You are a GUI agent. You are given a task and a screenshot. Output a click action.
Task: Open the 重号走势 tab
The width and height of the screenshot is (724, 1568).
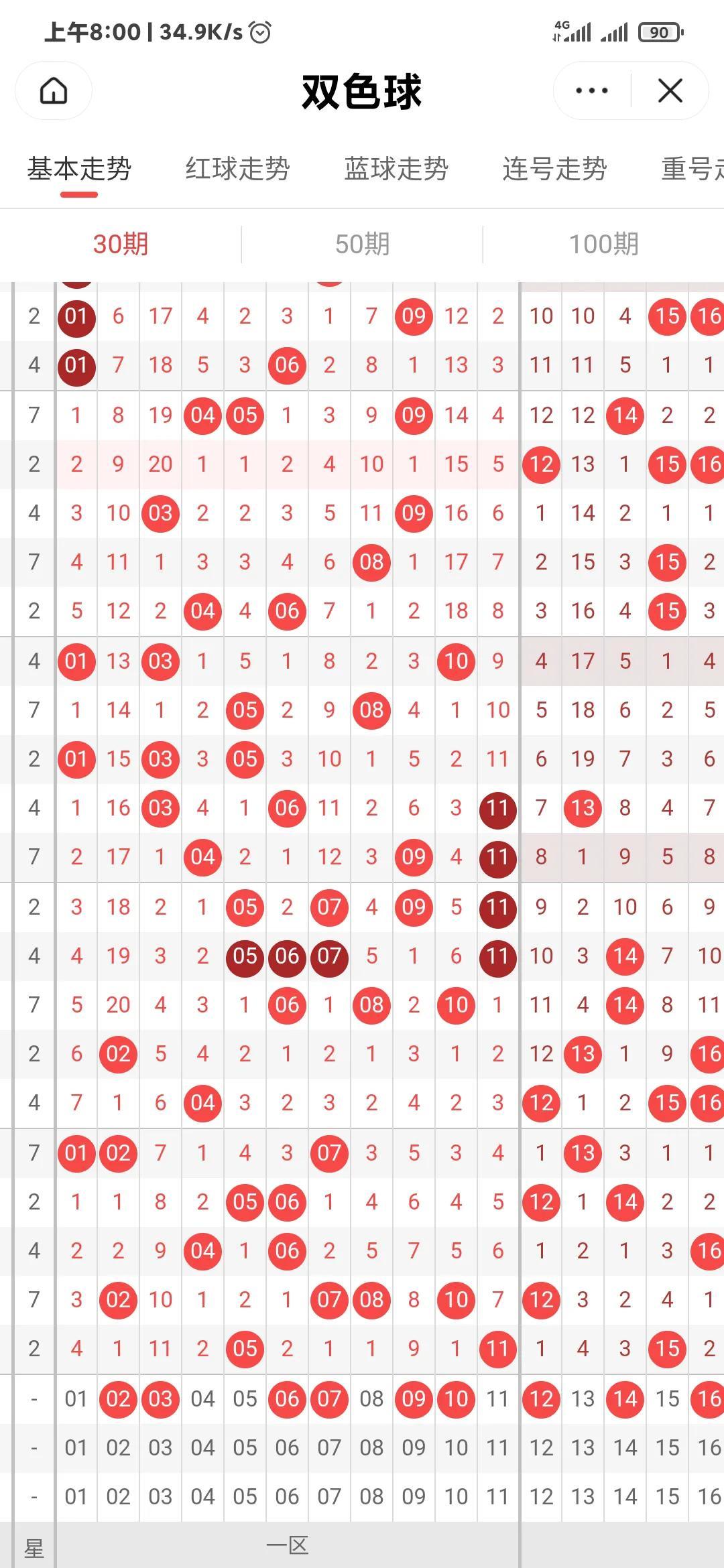click(x=692, y=169)
